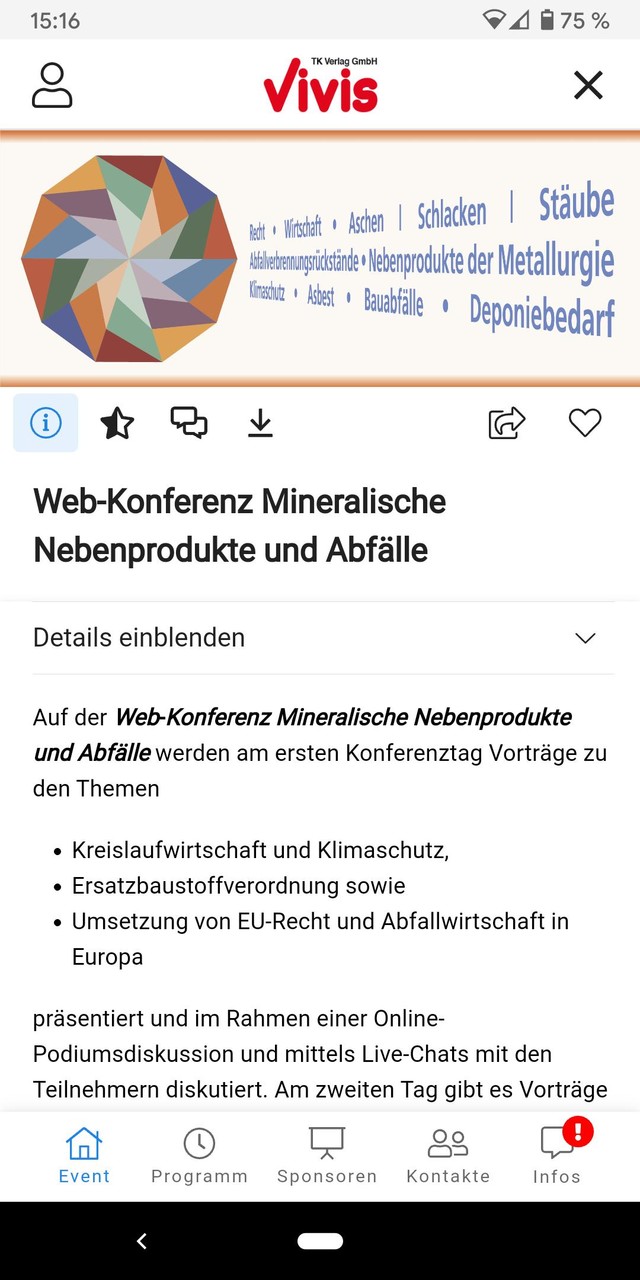Expand Details einblenden
This screenshot has width=640, height=1280.
[322, 638]
